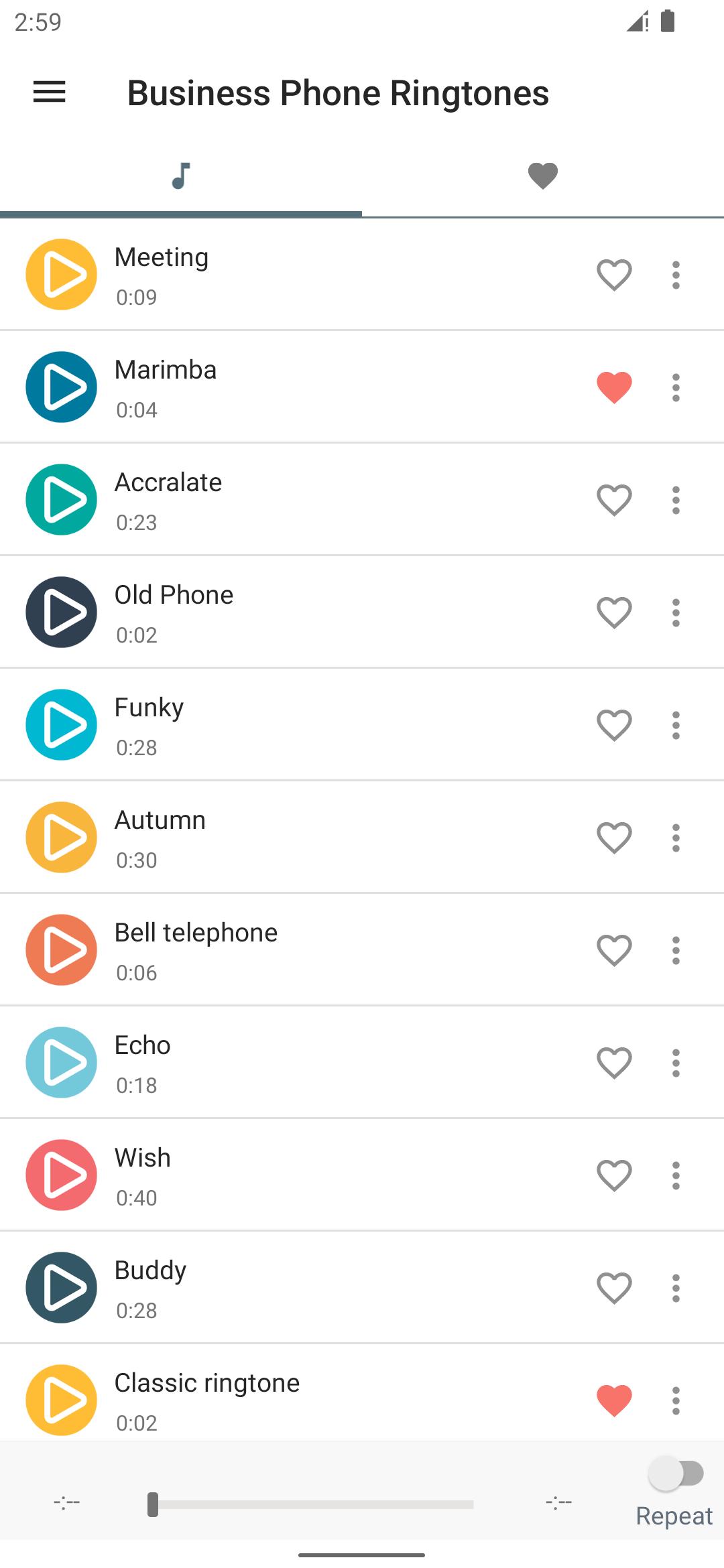The height and width of the screenshot is (1568, 724).
Task: Like the Echo ringtone
Action: (x=614, y=1063)
